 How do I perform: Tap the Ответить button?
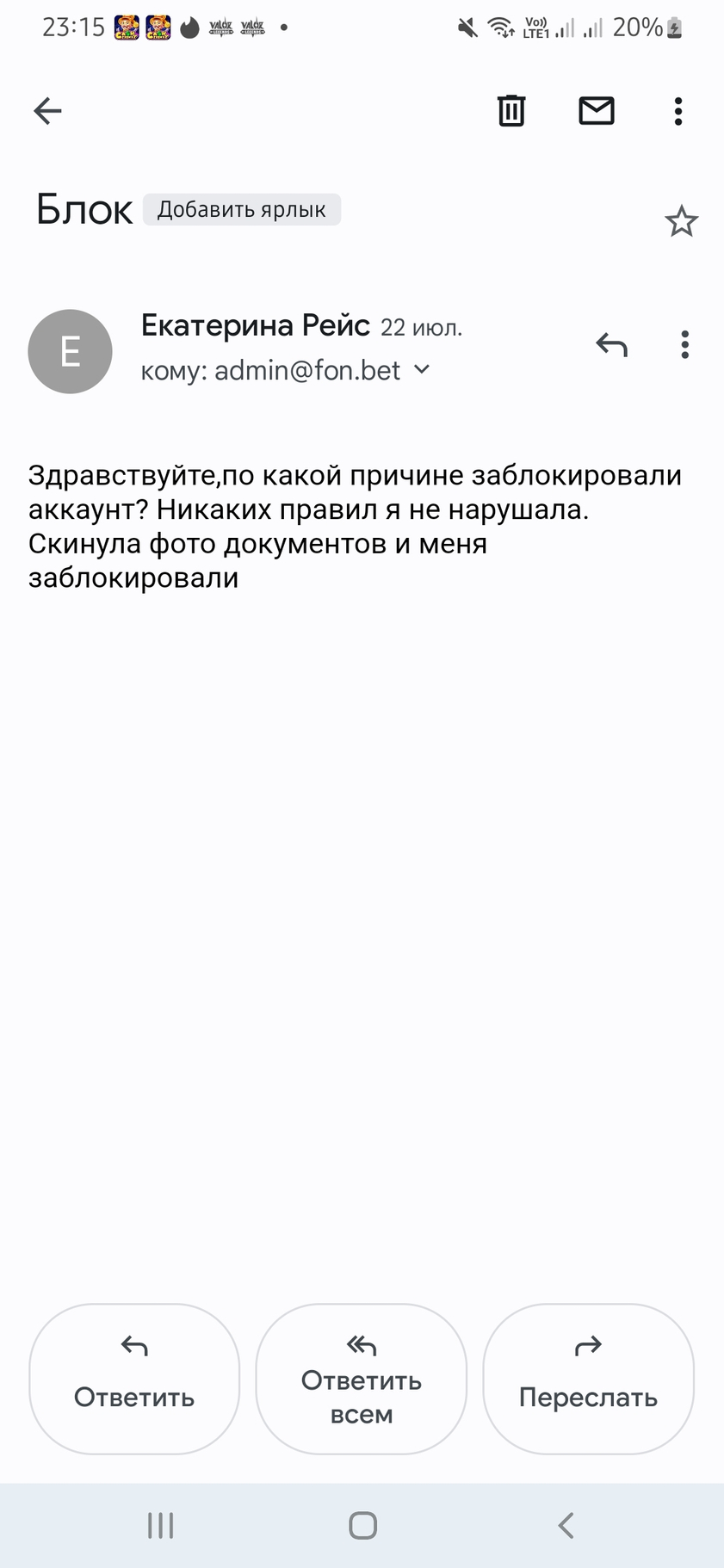click(x=134, y=1379)
